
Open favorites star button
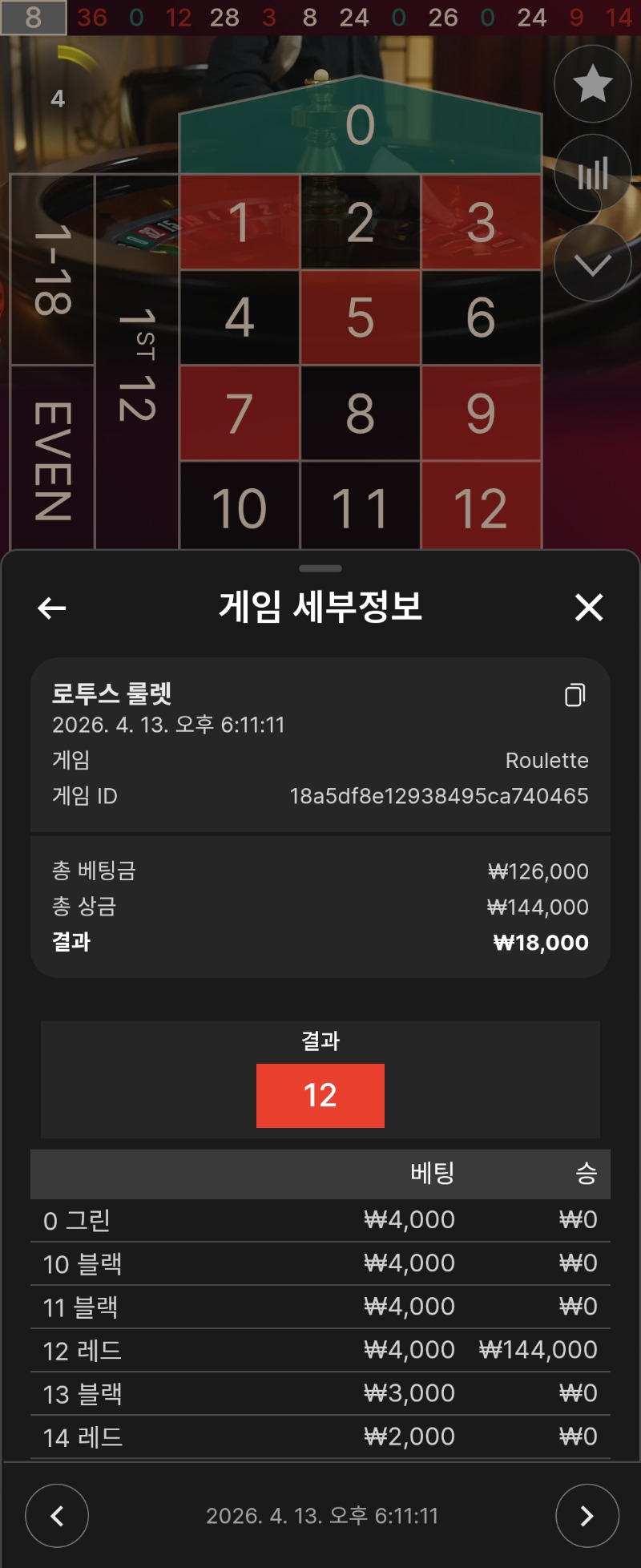point(593,84)
